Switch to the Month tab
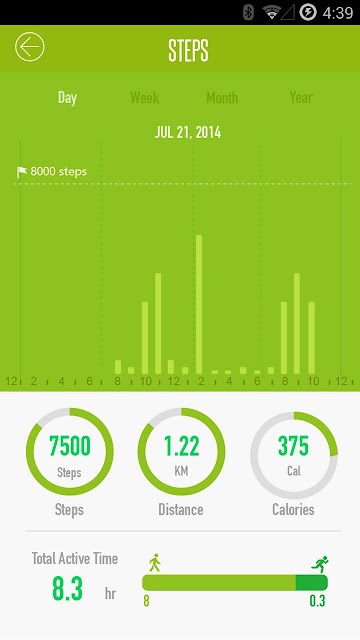The image size is (360, 640). point(222,98)
